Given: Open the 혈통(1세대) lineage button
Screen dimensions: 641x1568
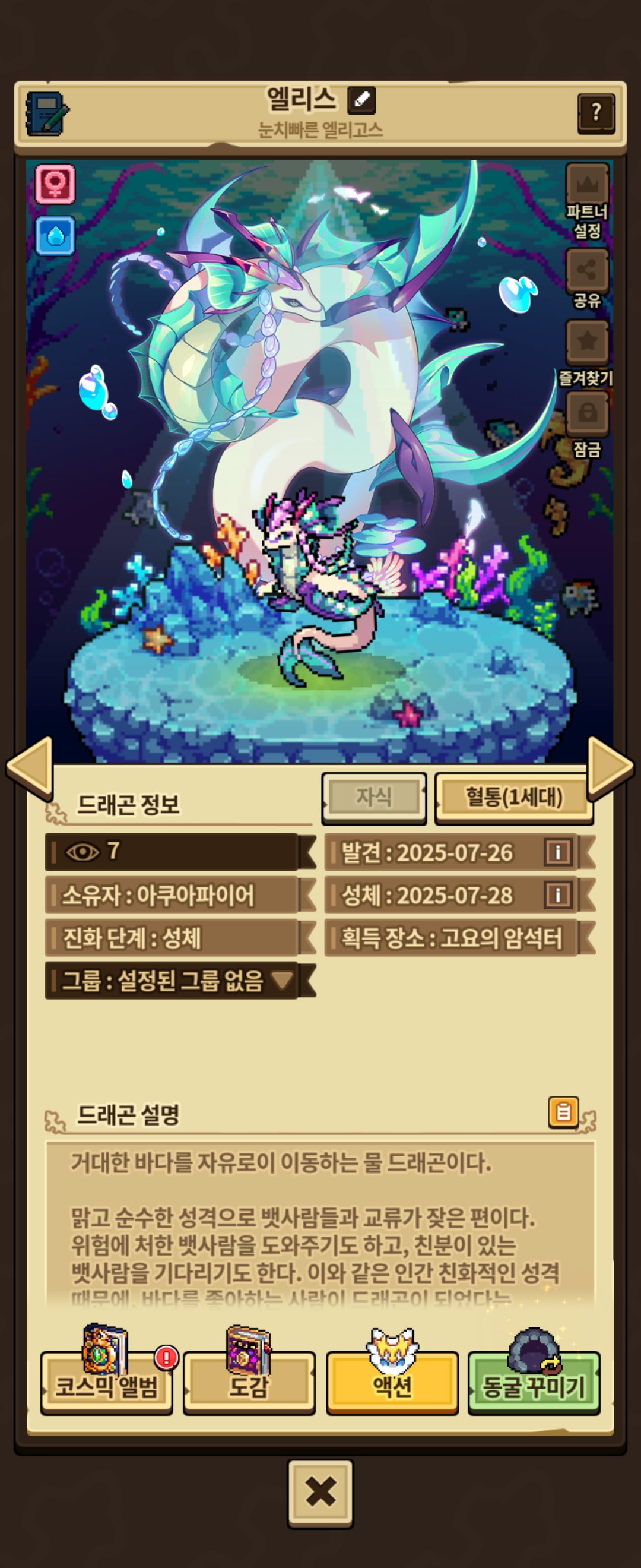Looking at the screenshot, I should coord(514,798).
